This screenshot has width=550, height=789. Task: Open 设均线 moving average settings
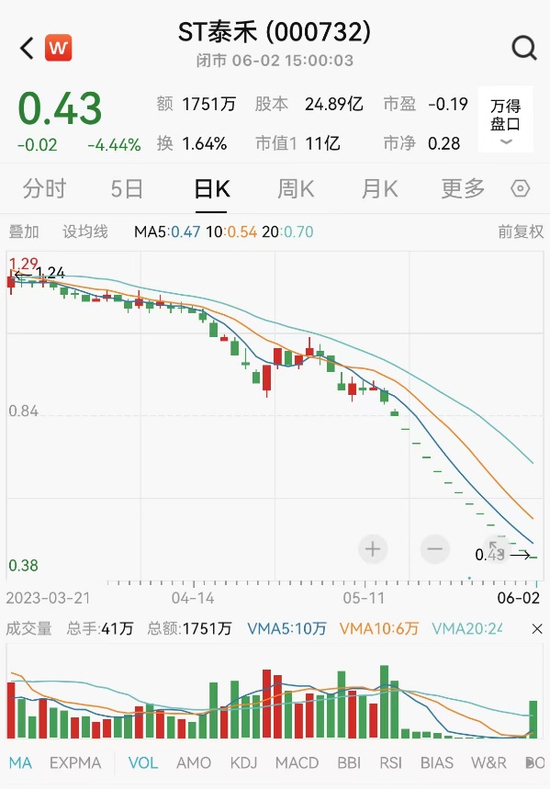pyautogui.click(x=85, y=232)
